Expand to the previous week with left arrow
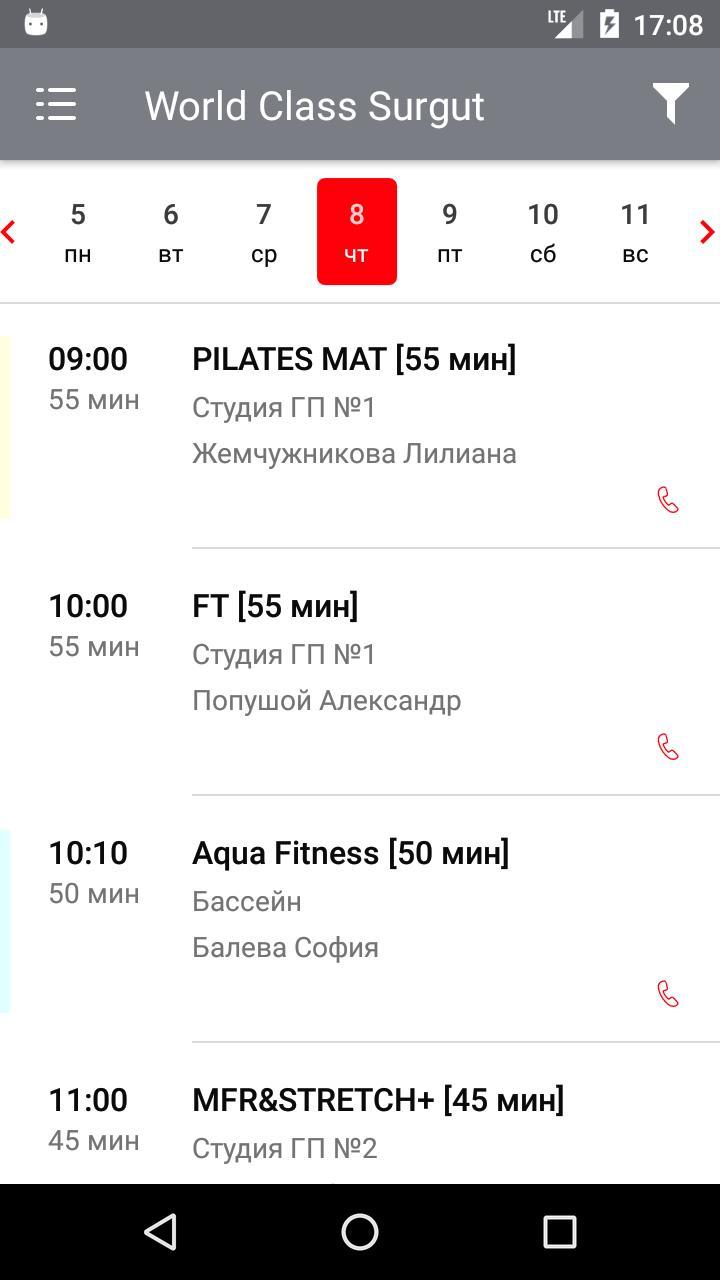Viewport: 720px width, 1280px height. point(8,232)
